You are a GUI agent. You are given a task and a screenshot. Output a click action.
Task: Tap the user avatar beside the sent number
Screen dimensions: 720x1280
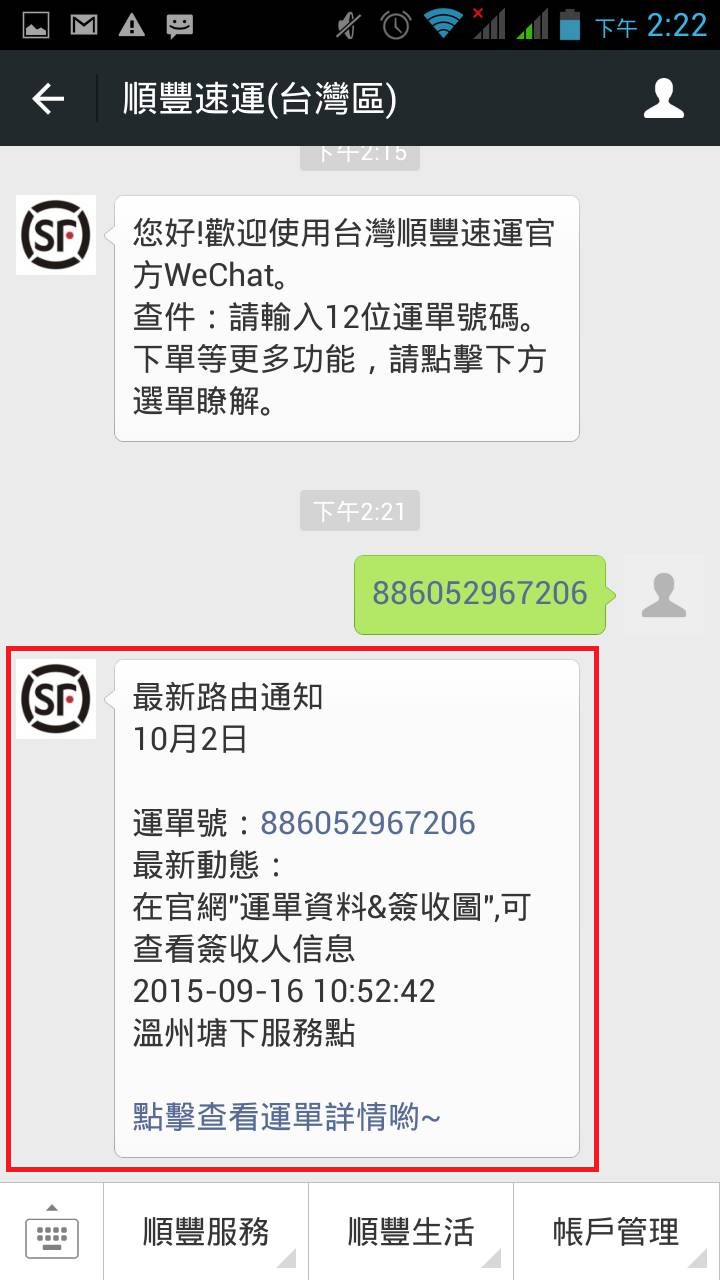coord(664,595)
